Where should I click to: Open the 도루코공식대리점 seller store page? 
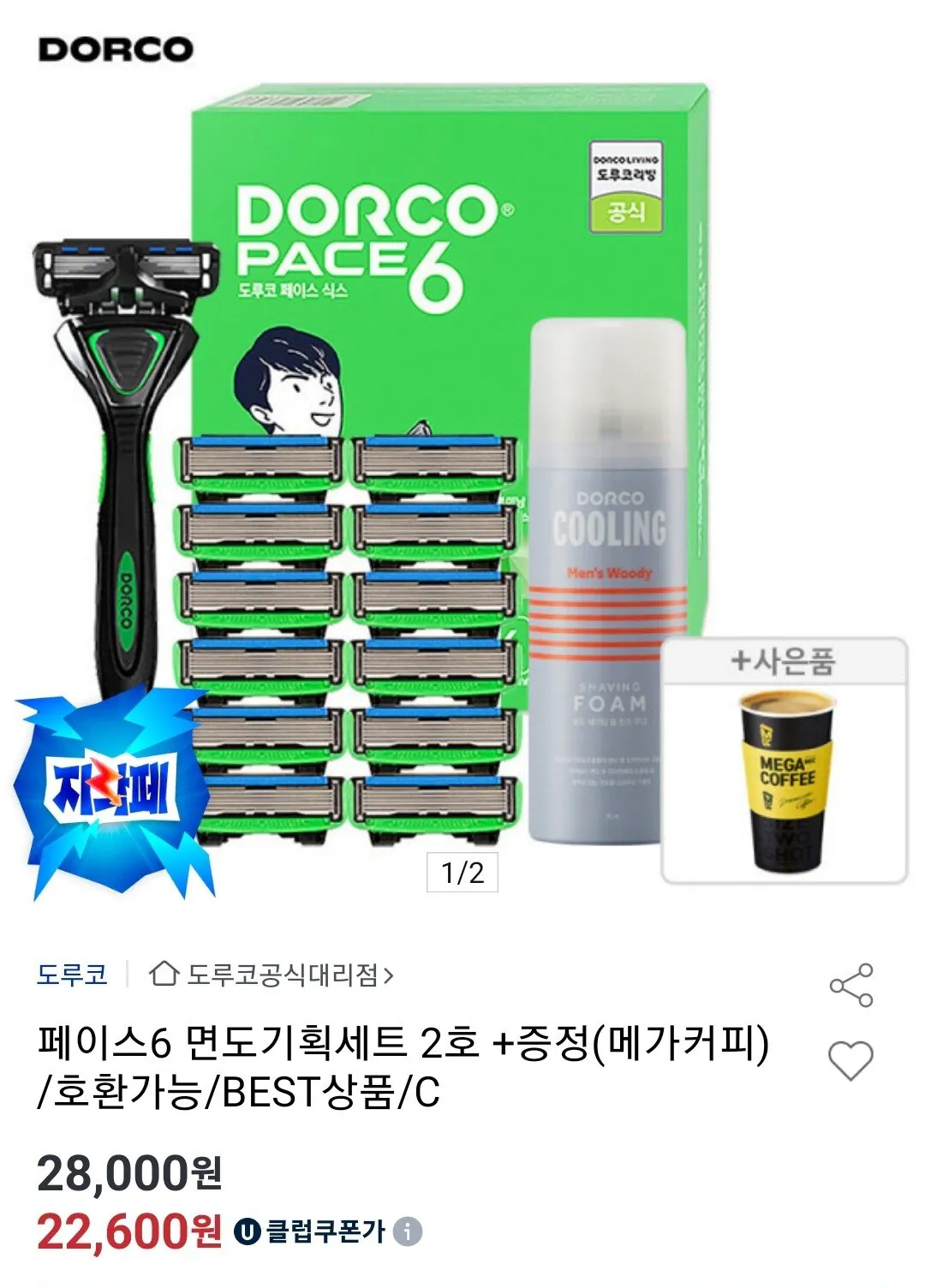283,975
